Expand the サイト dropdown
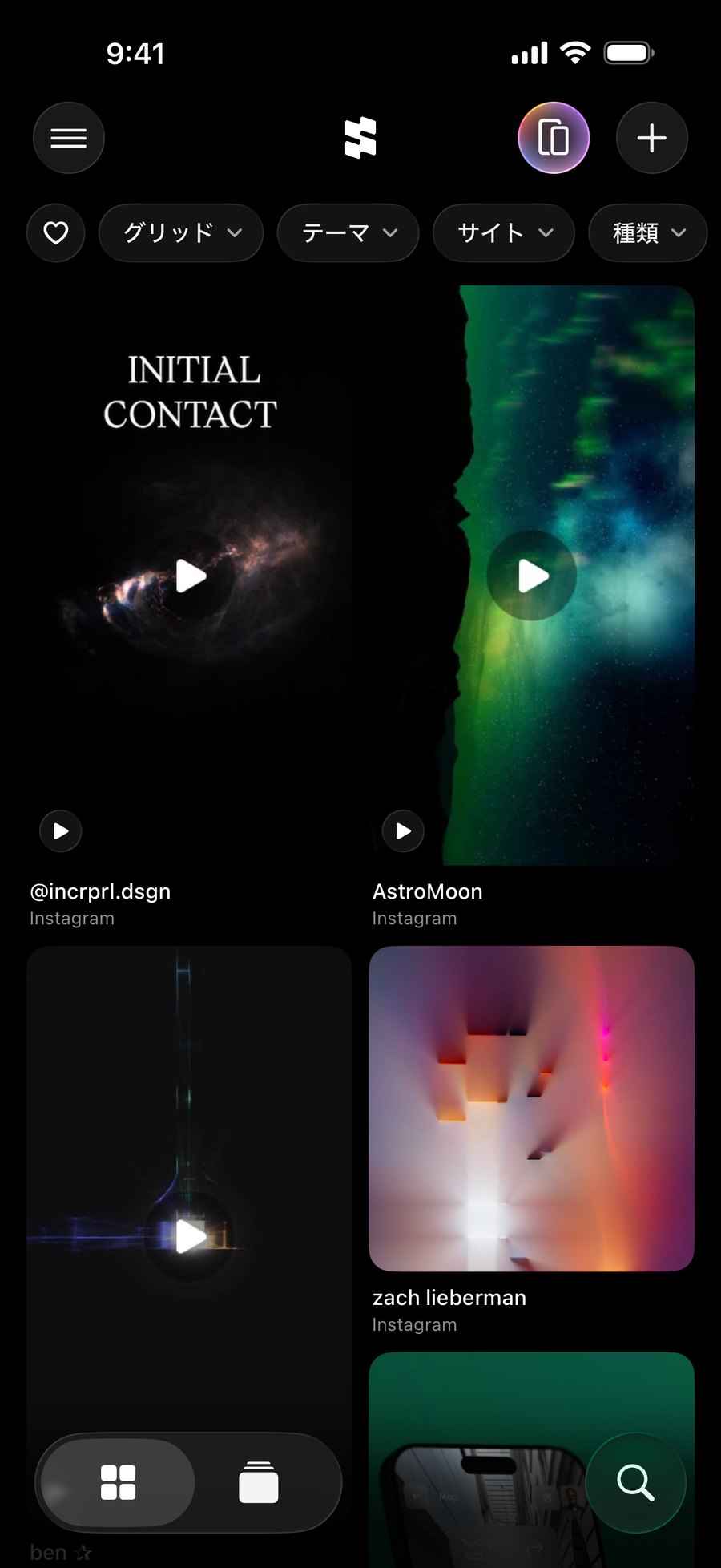Image resolution: width=721 pixels, height=1568 pixels. 504,233
